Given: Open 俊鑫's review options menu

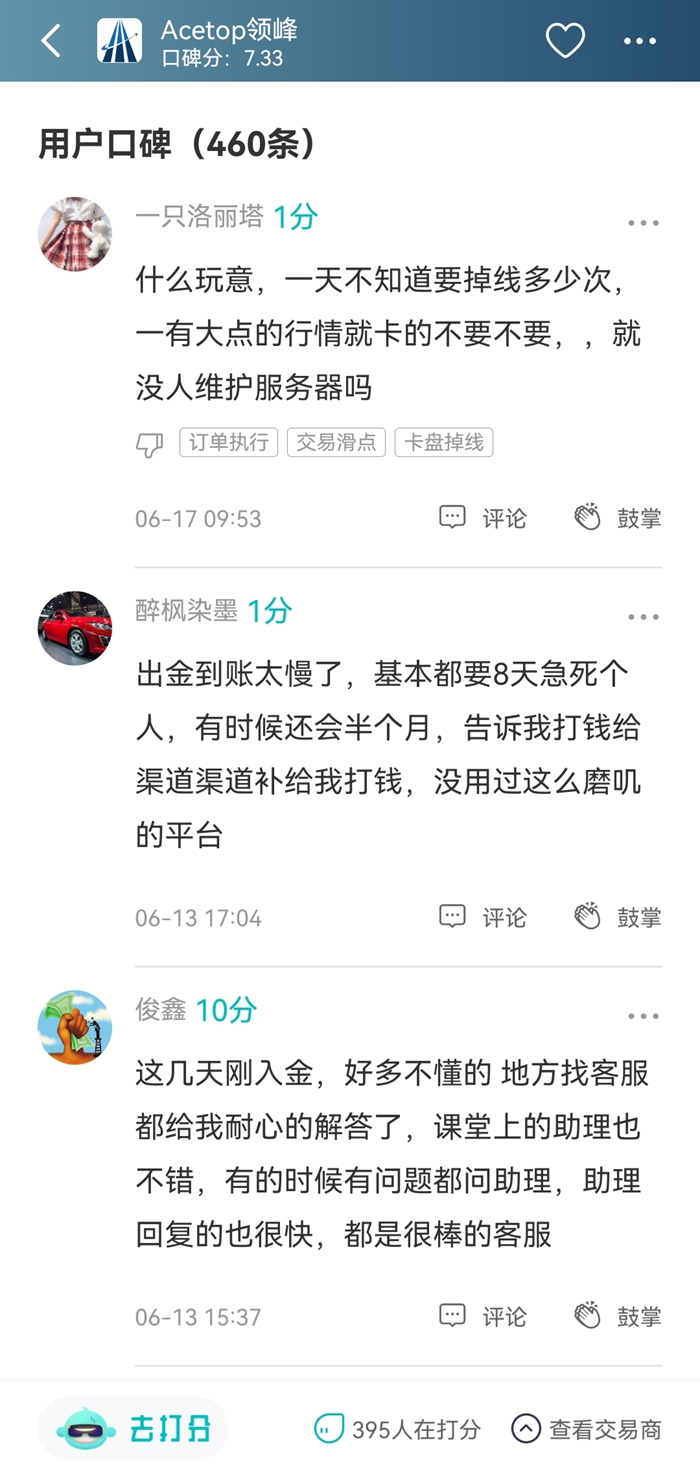Looking at the screenshot, I should tap(643, 1016).
